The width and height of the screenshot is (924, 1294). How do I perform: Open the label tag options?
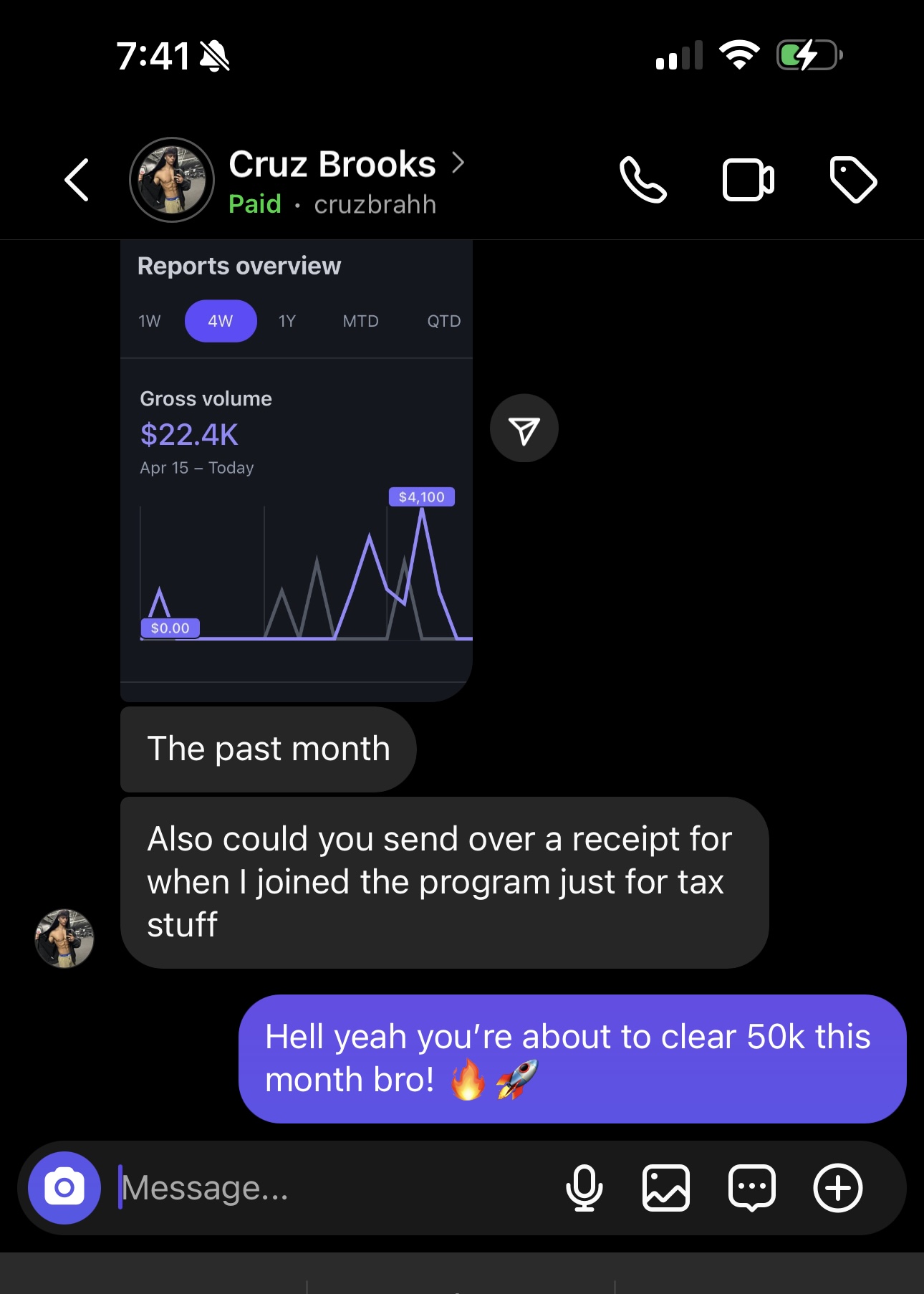[x=852, y=180]
